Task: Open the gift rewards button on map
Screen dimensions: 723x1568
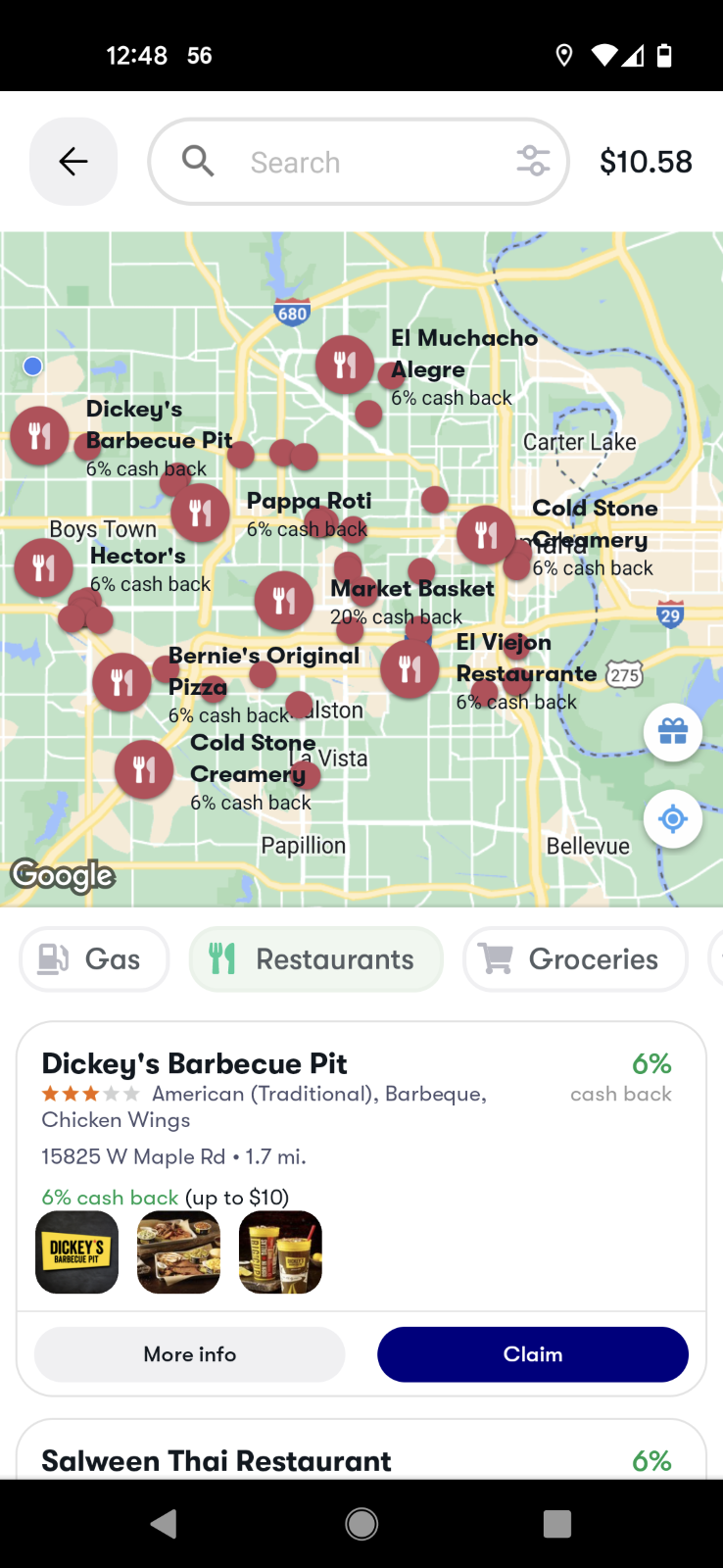Action: [673, 732]
